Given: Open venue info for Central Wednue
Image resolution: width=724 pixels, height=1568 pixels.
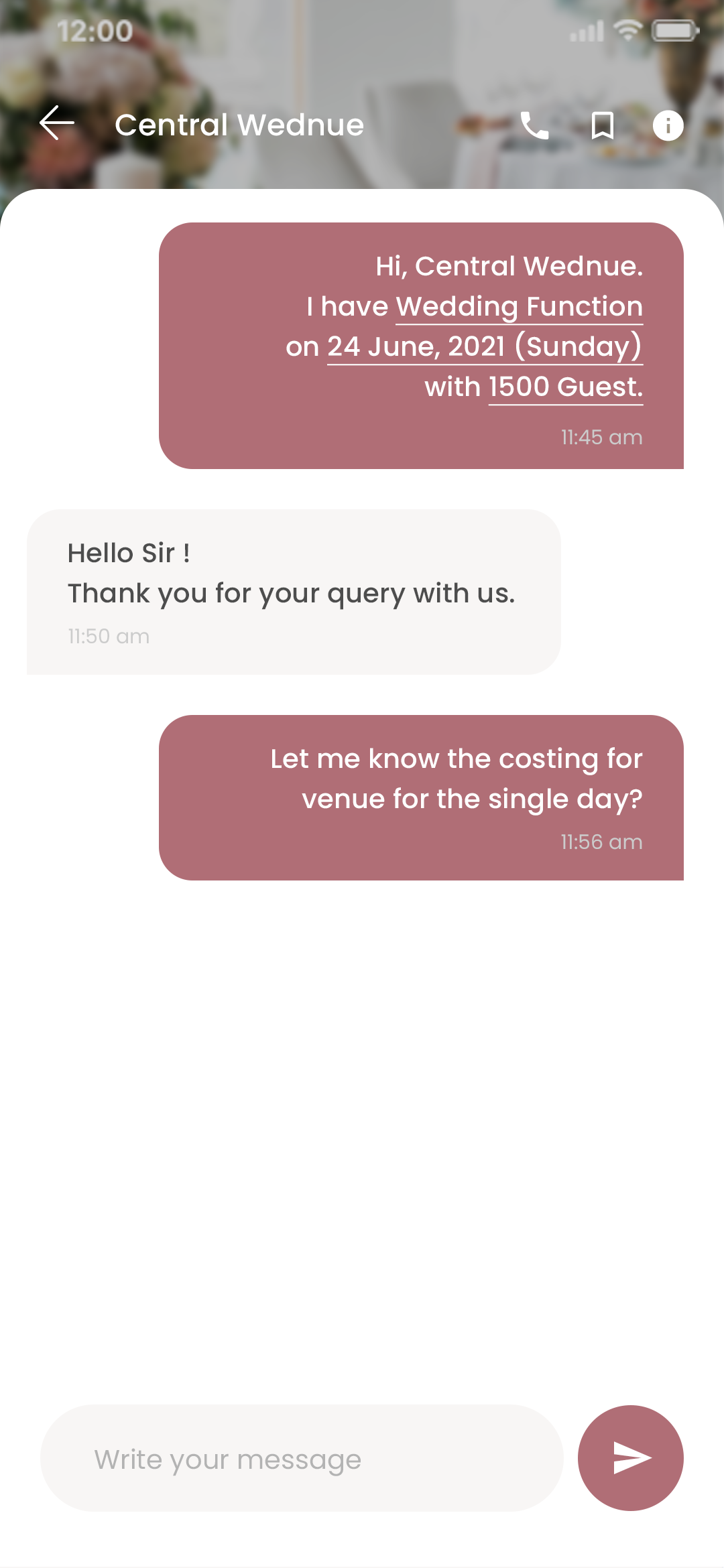Looking at the screenshot, I should [668, 125].
